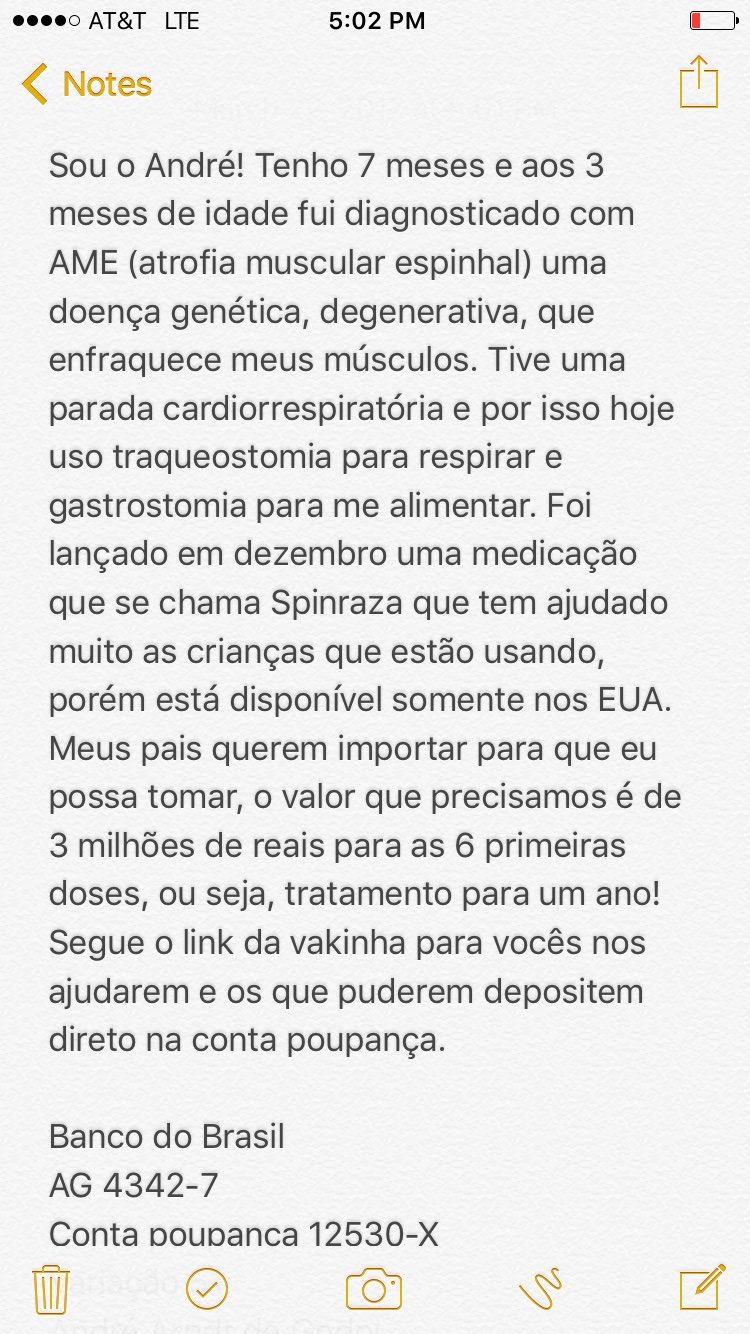Compose a new note

[x=702, y=1287]
